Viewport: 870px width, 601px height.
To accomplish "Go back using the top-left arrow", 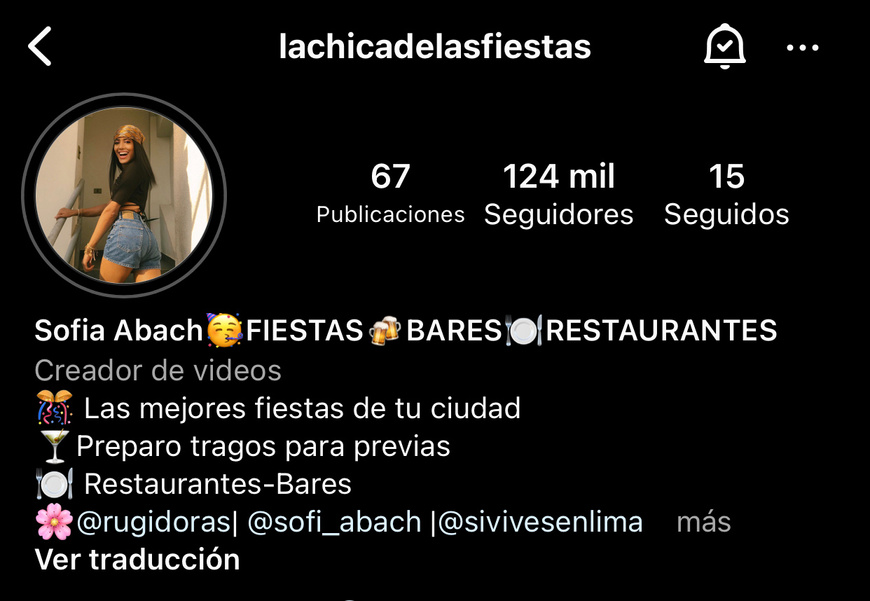I will tap(40, 47).
